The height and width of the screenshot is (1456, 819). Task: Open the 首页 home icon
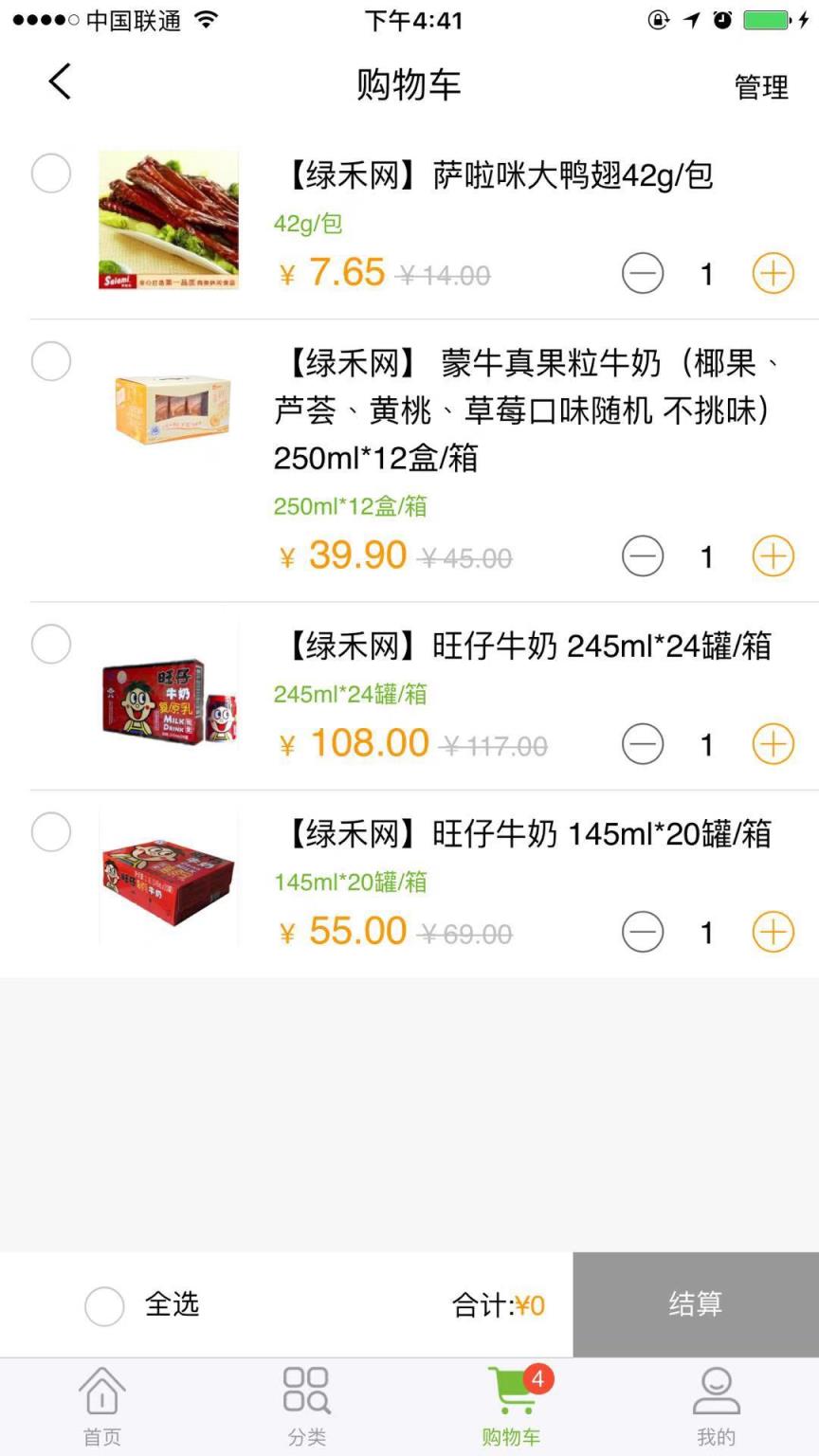(x=101, y=1391)
